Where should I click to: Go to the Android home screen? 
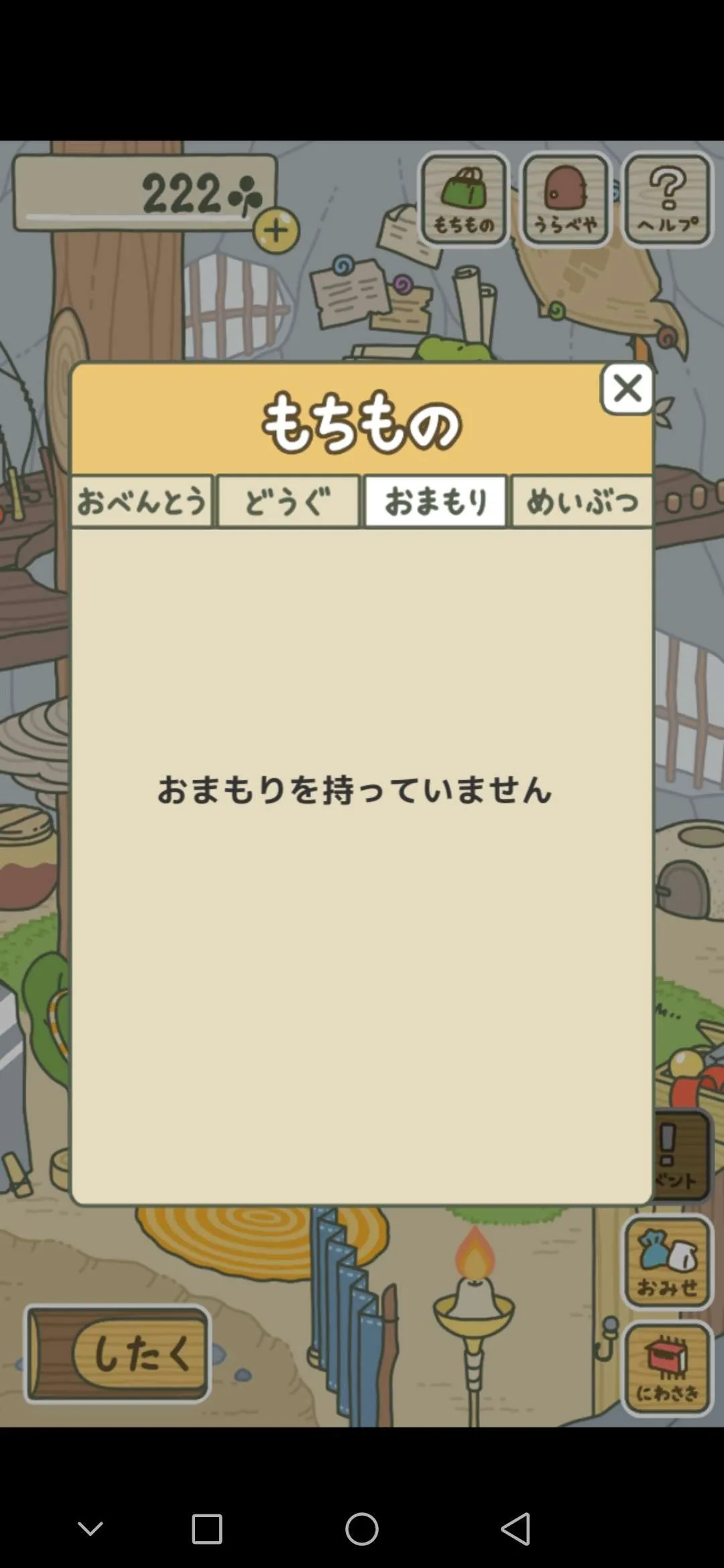[x=362, y=1529]
